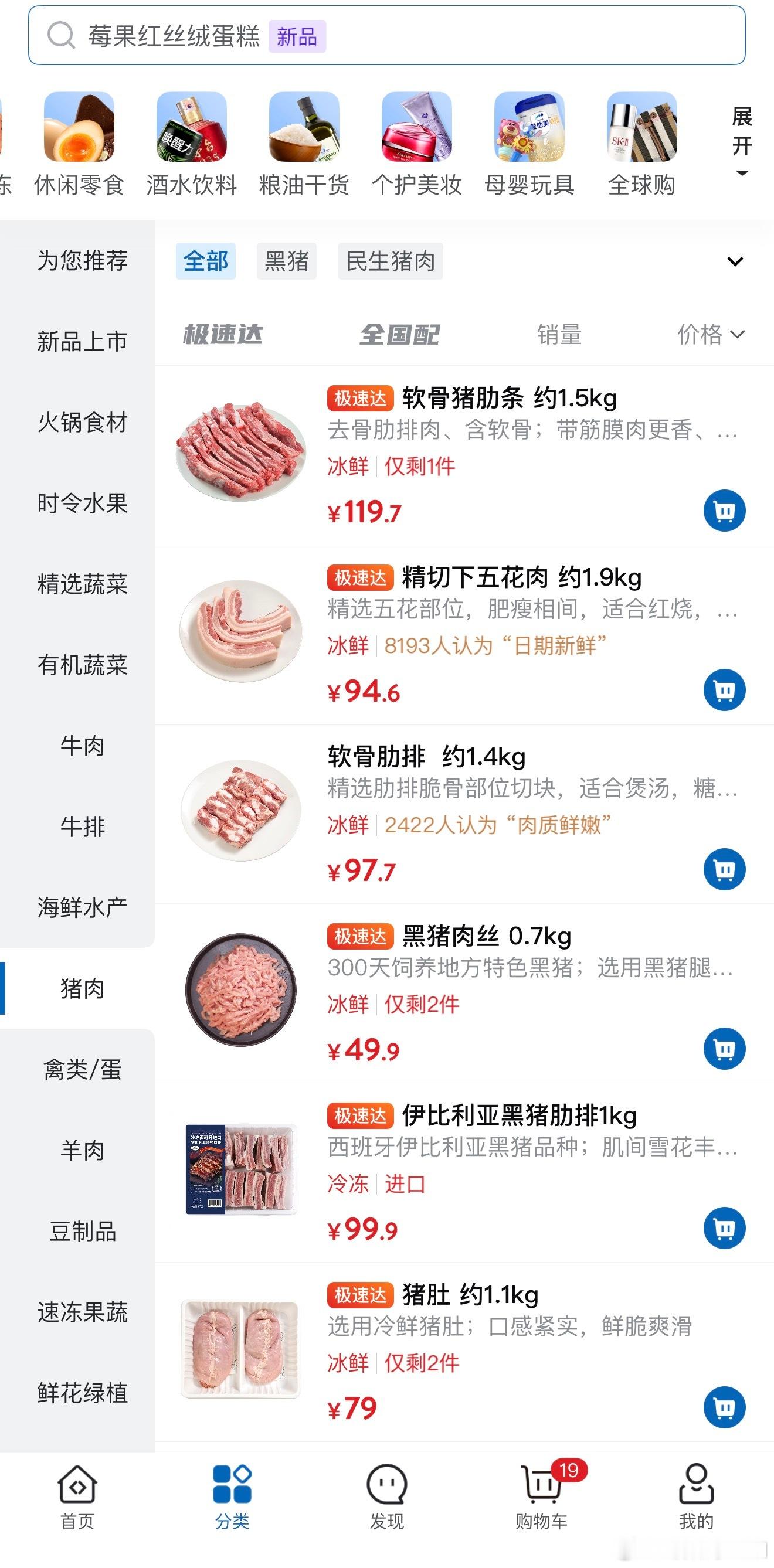
Task: Filter by 极速达 delivery
Action: tap(223, 334)
